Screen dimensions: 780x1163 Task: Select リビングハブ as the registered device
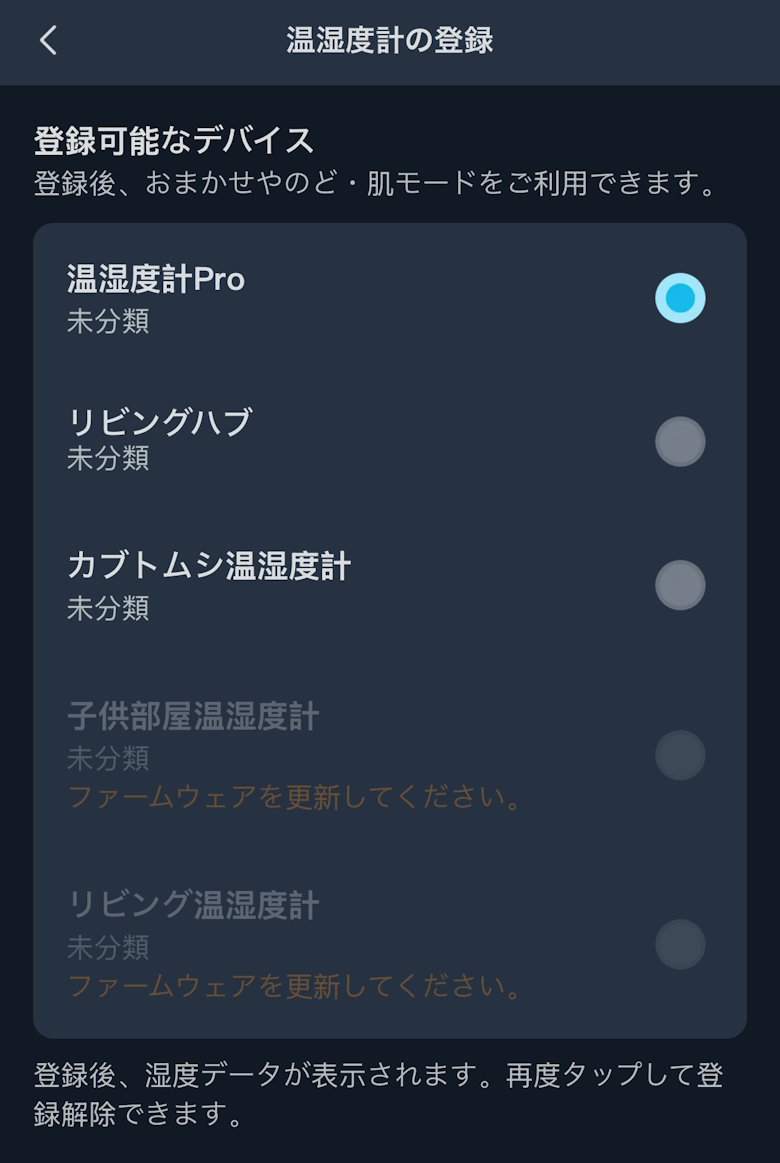pos(680,442)
